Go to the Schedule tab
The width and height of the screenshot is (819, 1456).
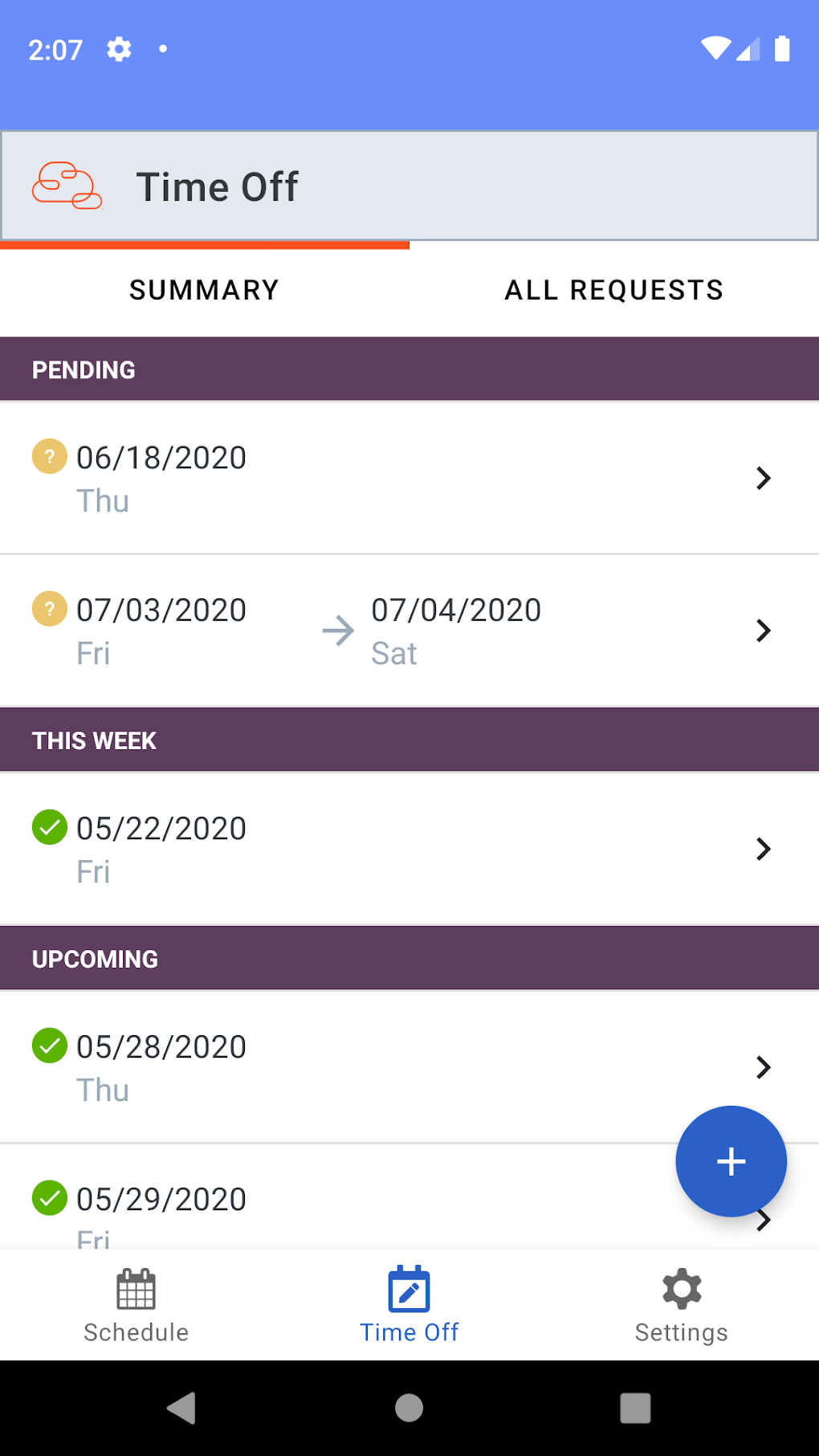pos(136,1305)
